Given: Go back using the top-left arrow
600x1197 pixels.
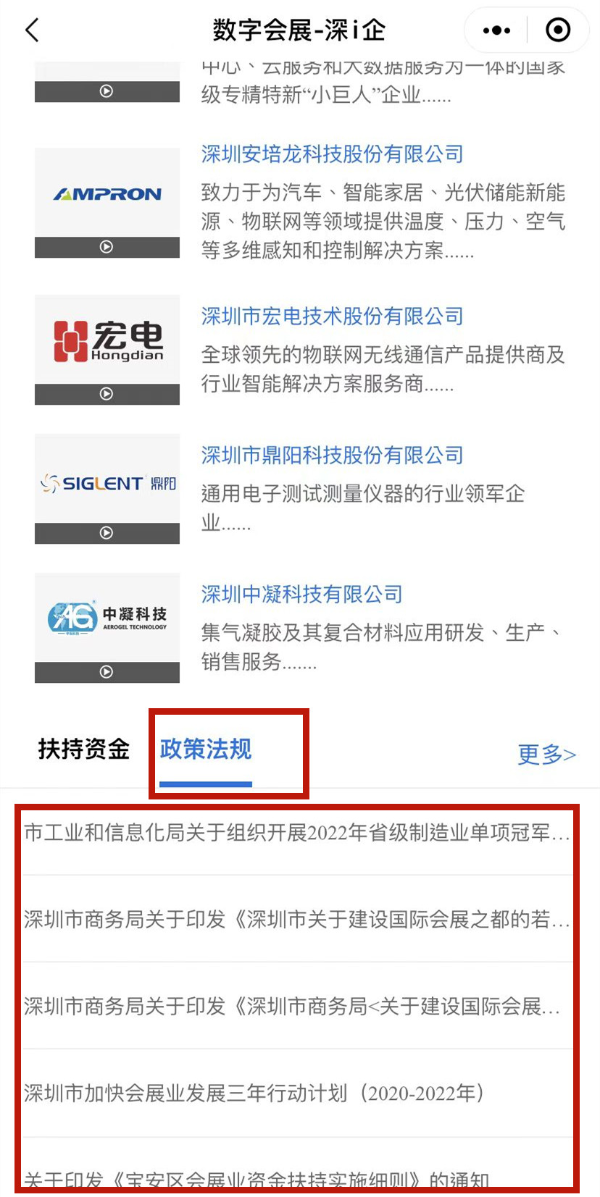Looking at the screenshot, I should tap(32, 30).
